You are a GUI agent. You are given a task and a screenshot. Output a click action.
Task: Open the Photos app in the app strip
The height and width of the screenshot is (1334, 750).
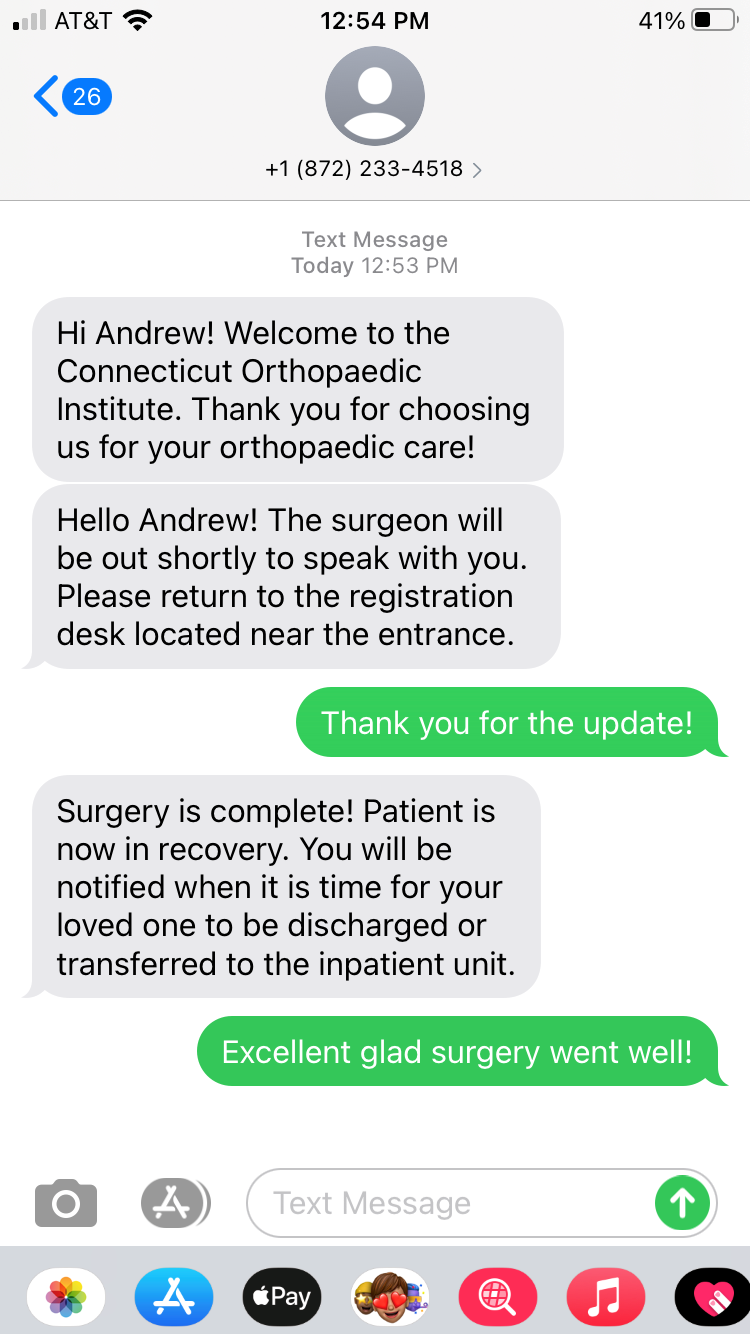coord(66,1297)
